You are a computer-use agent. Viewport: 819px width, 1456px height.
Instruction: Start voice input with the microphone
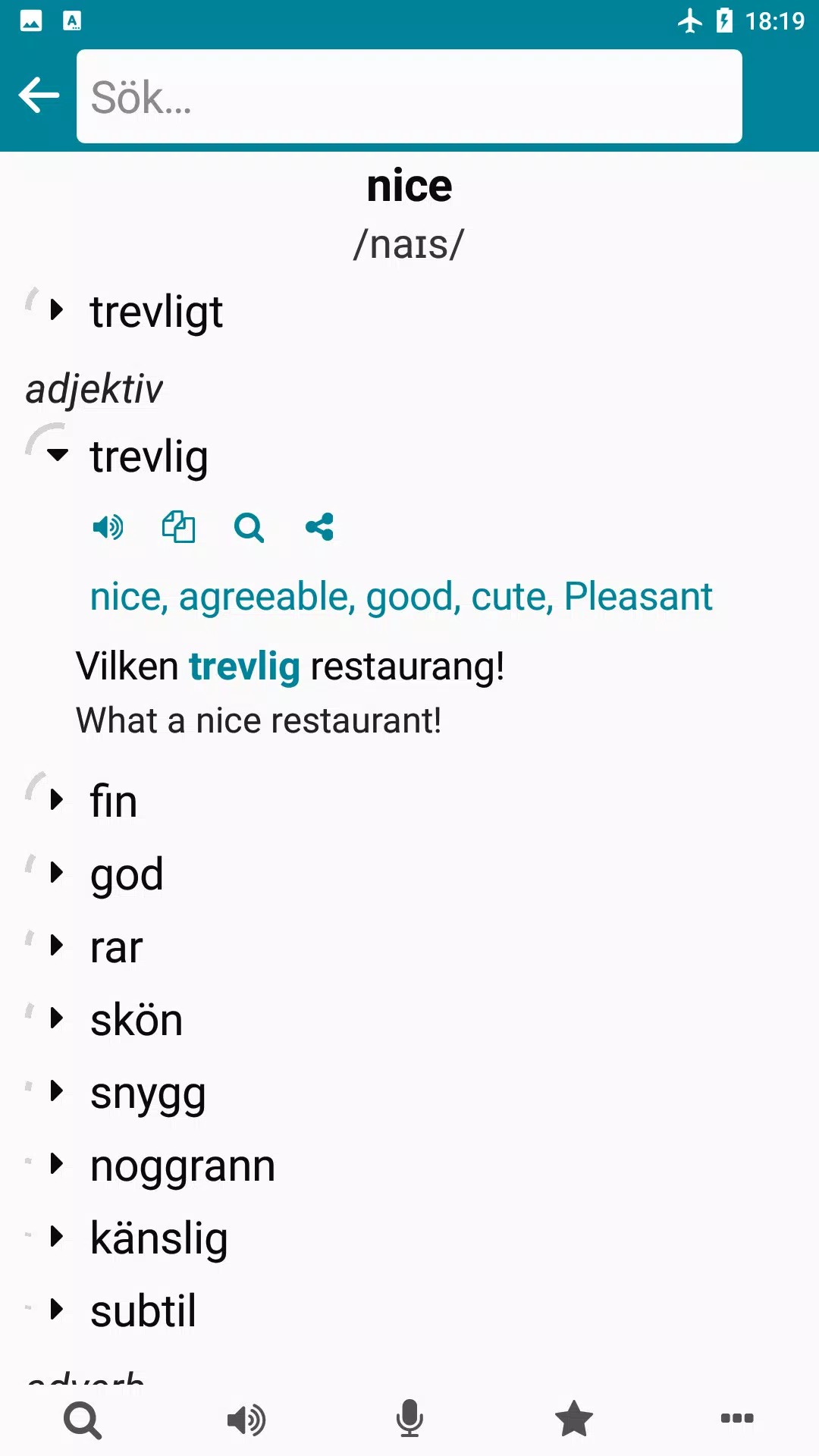click(409, 1420)
